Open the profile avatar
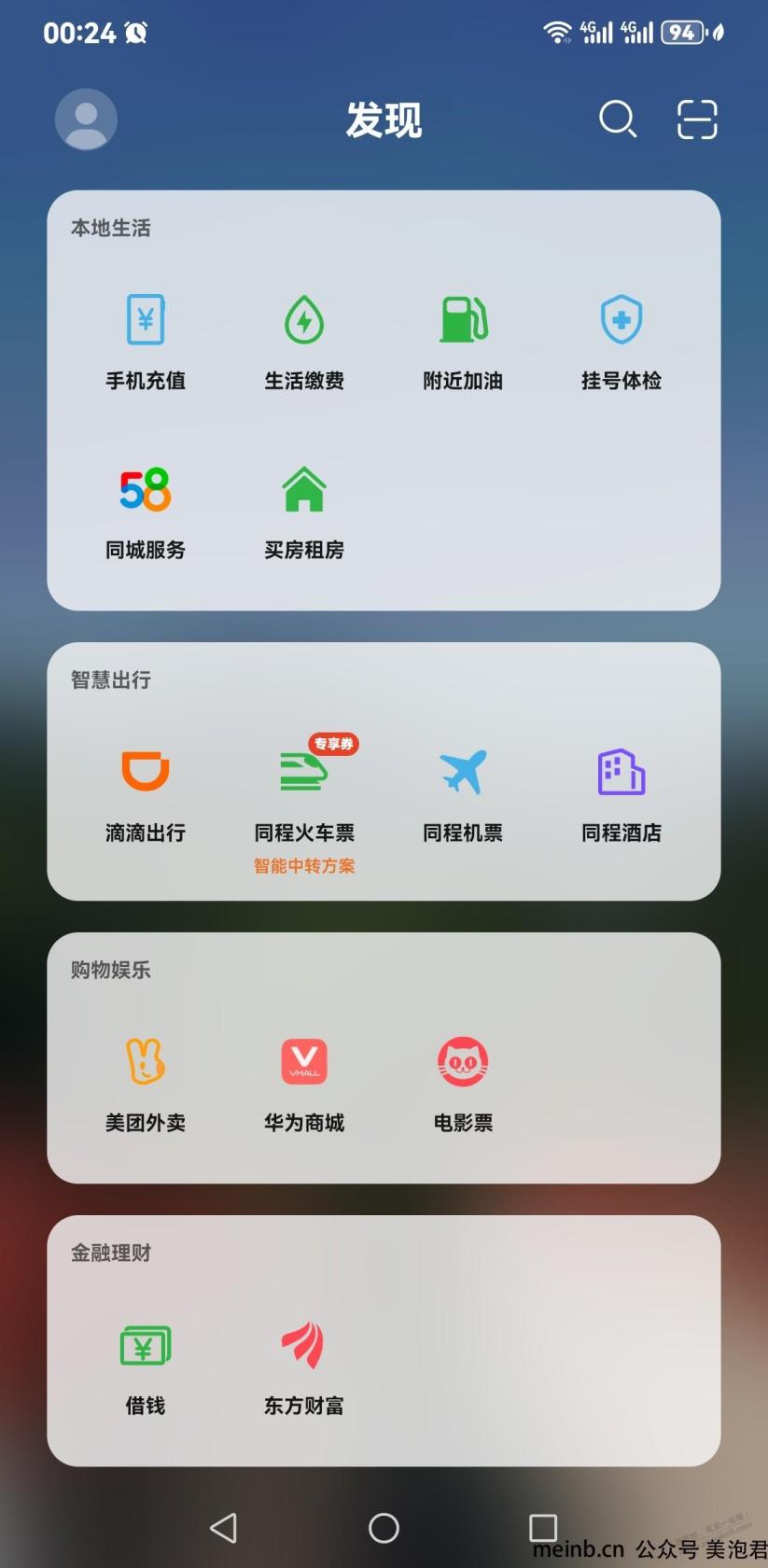768x1568 pixels. point(86,119)
